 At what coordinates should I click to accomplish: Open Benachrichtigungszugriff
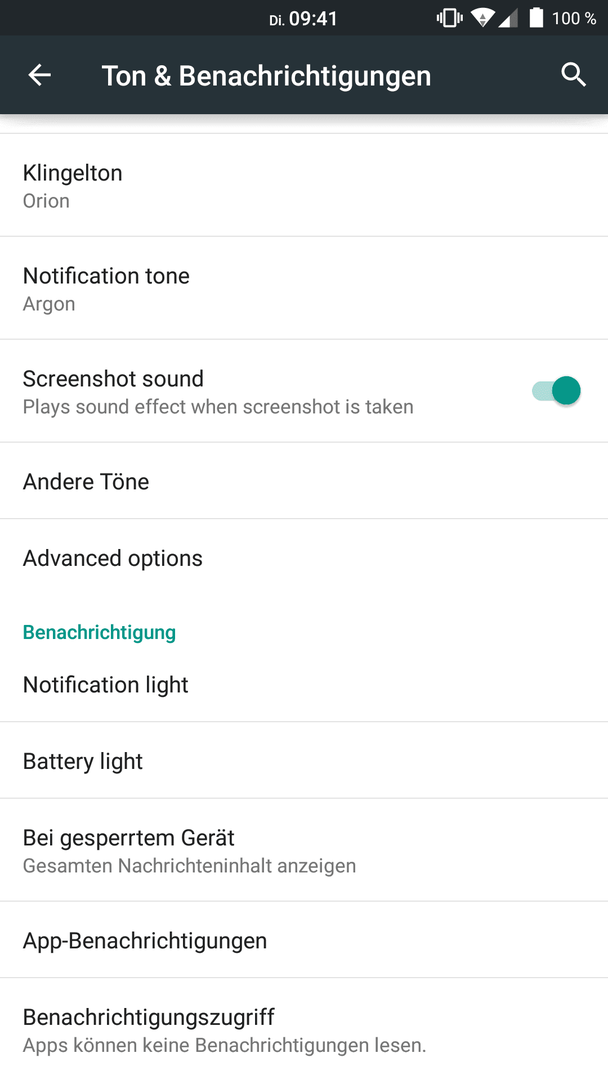304,1029
